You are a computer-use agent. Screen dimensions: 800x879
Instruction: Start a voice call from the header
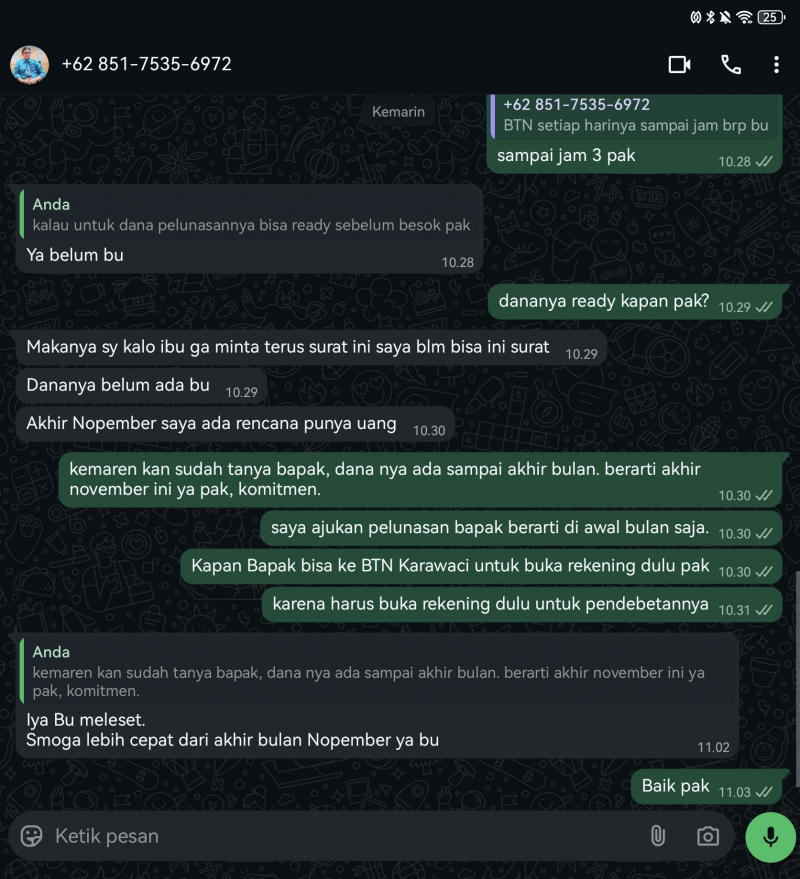pos(731,64)
